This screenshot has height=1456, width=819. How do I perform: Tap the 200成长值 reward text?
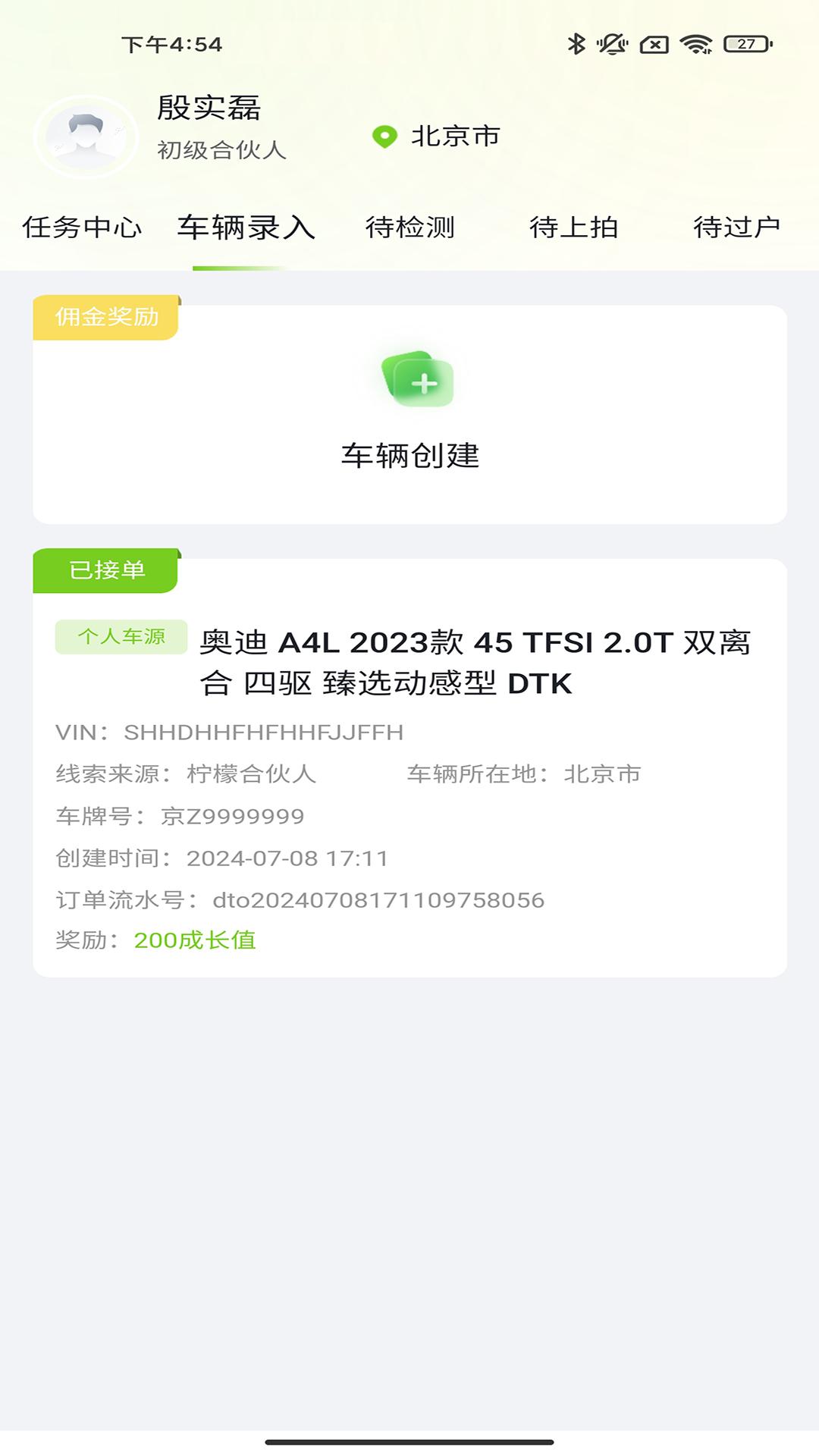click(196, 940)
